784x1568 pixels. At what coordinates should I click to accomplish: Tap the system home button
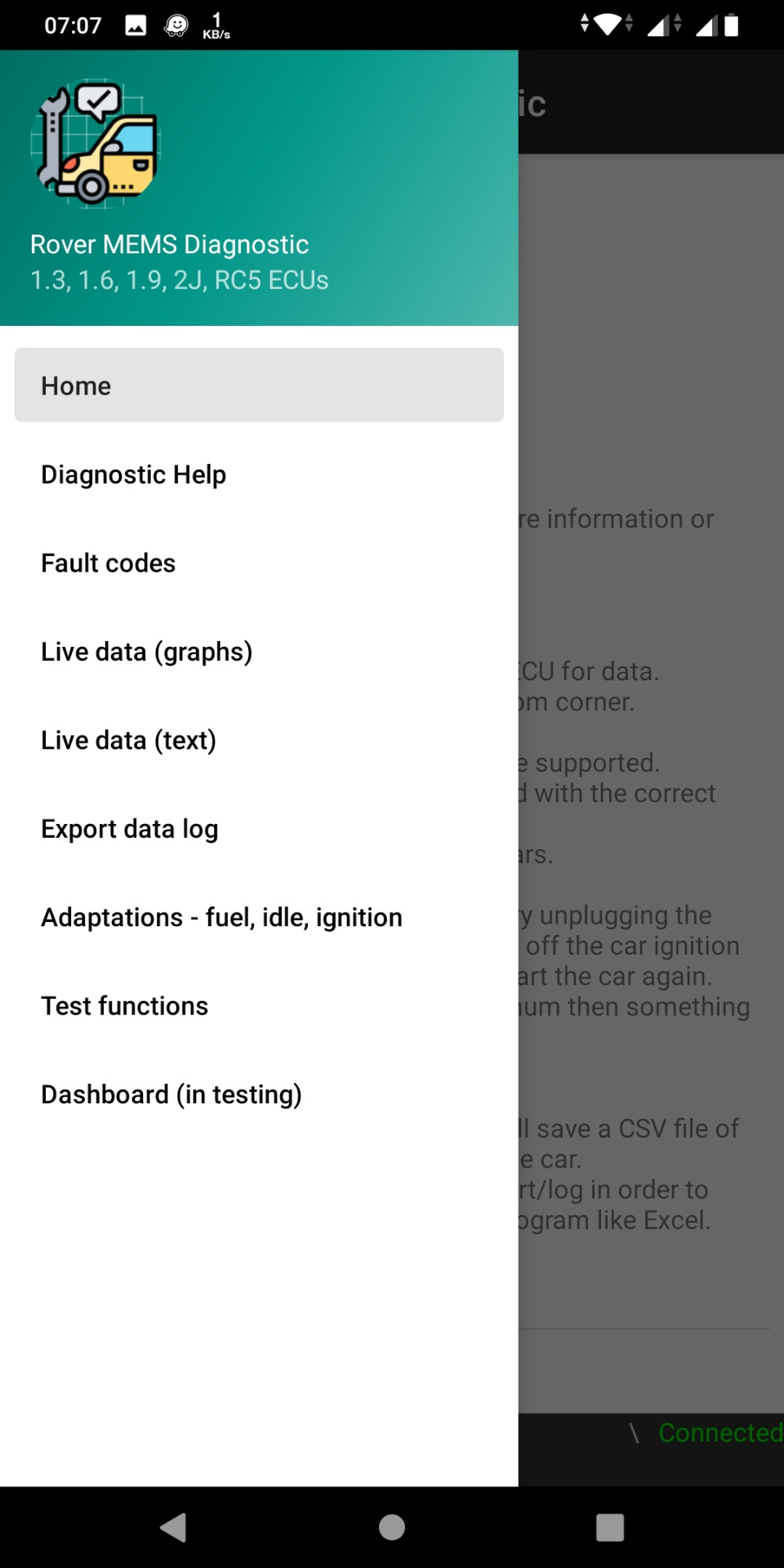(x=392, y=1527)
